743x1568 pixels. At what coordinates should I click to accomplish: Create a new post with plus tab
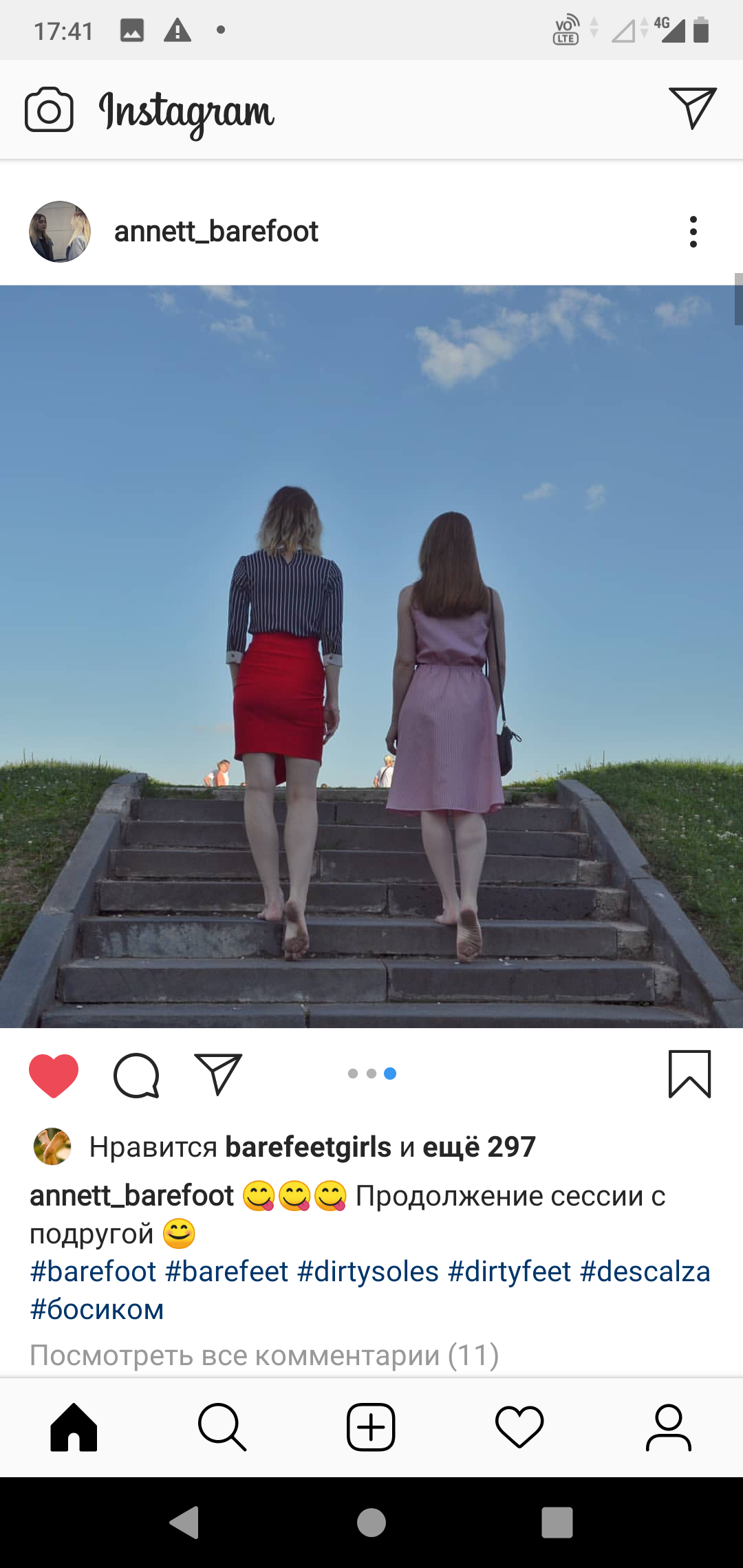(371, 1427)
